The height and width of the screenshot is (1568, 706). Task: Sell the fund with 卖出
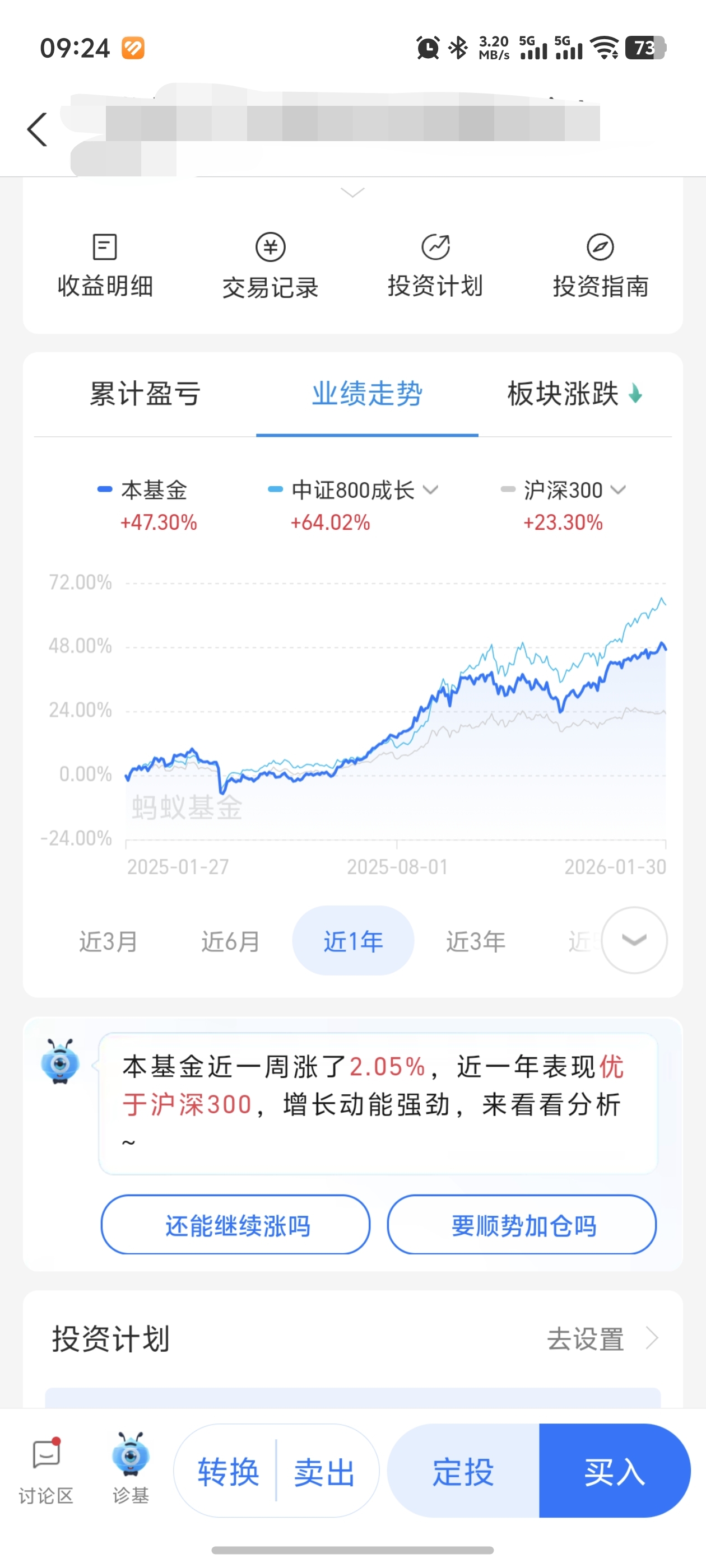pyautogui.click(x=324, y=1472)
